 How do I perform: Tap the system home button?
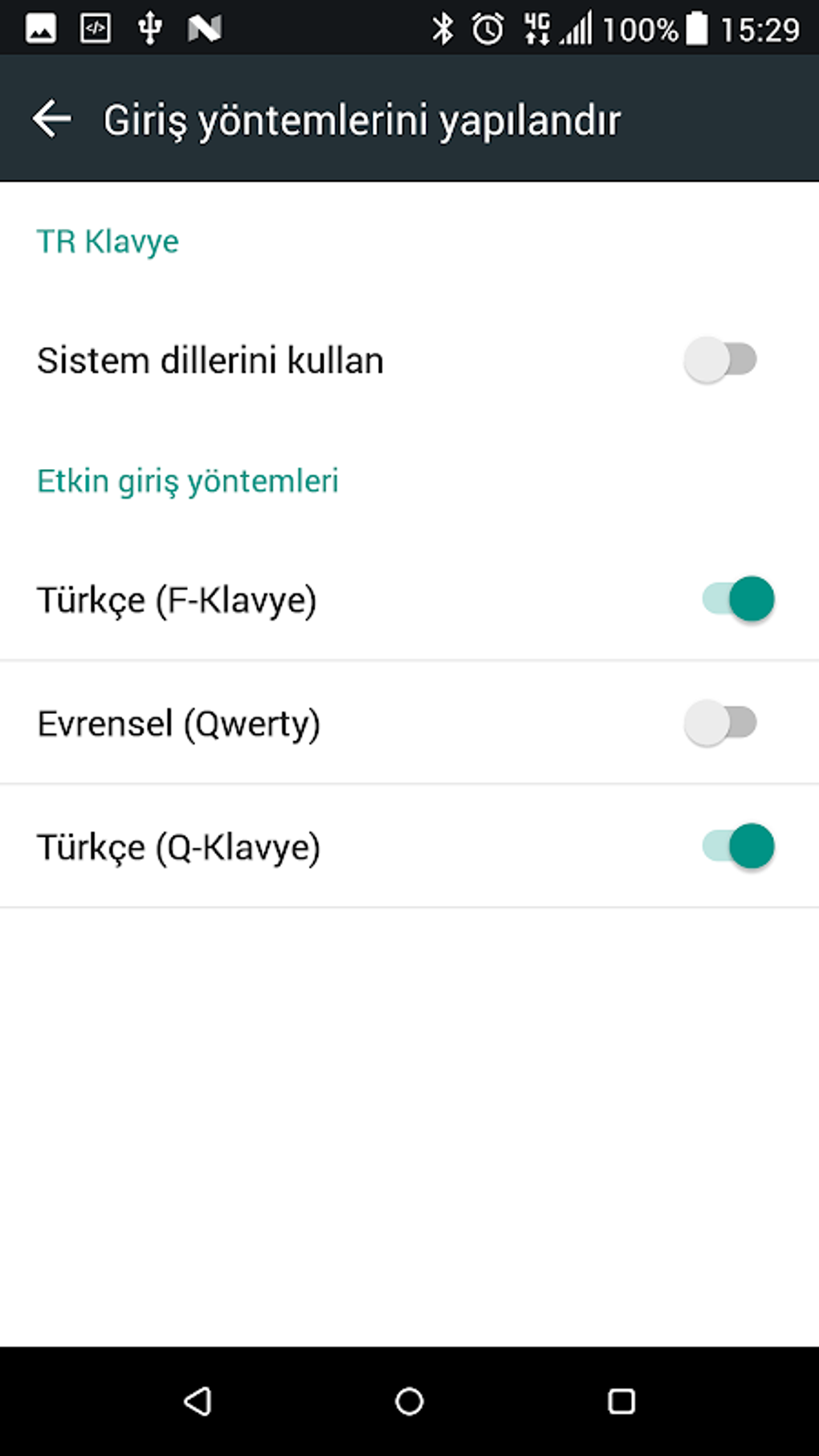pos(409,1401)
